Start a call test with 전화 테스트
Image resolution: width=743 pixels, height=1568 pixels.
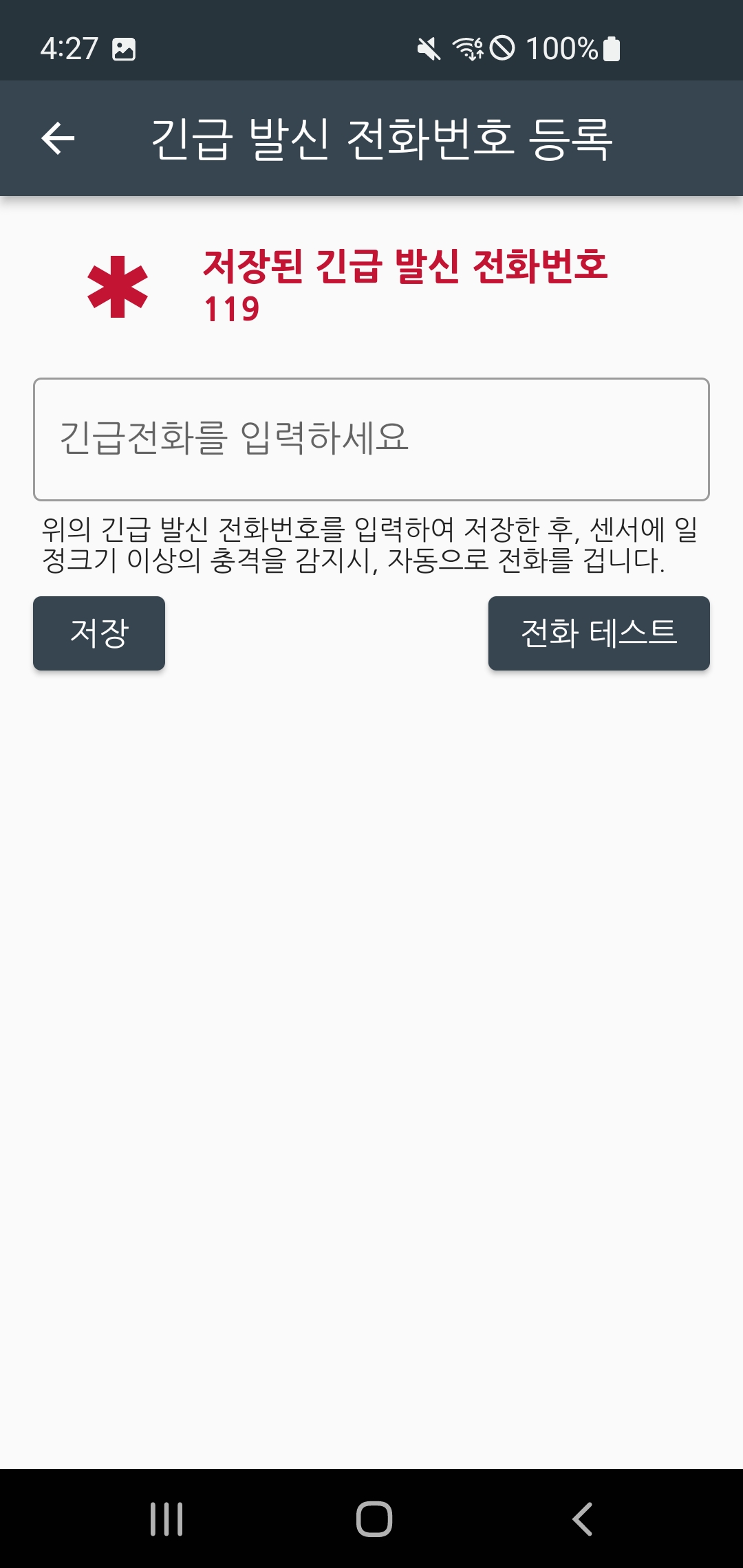coord(599,633)
